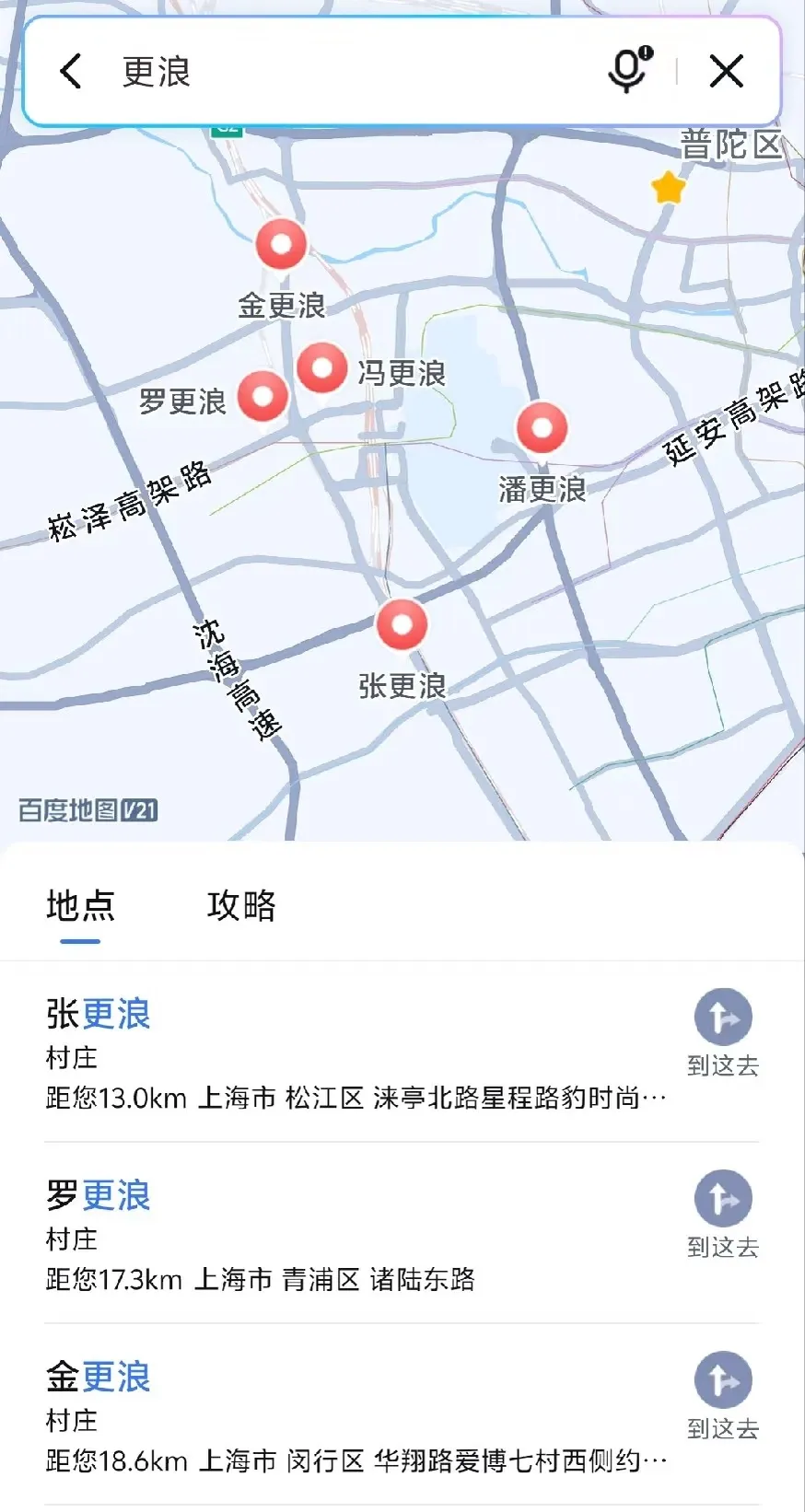This screenshot has height=1512, width=805.
Task: Select the 金更浪 map pin
Action: [x=281, y=245]
